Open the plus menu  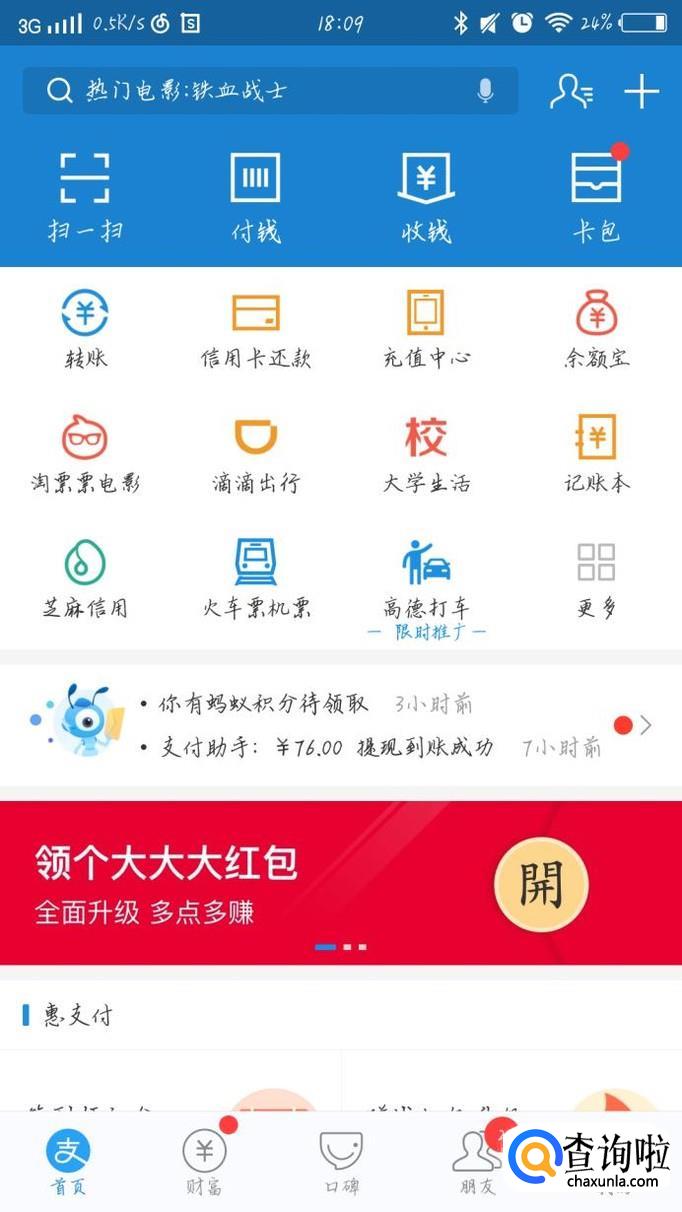[641, 91]
